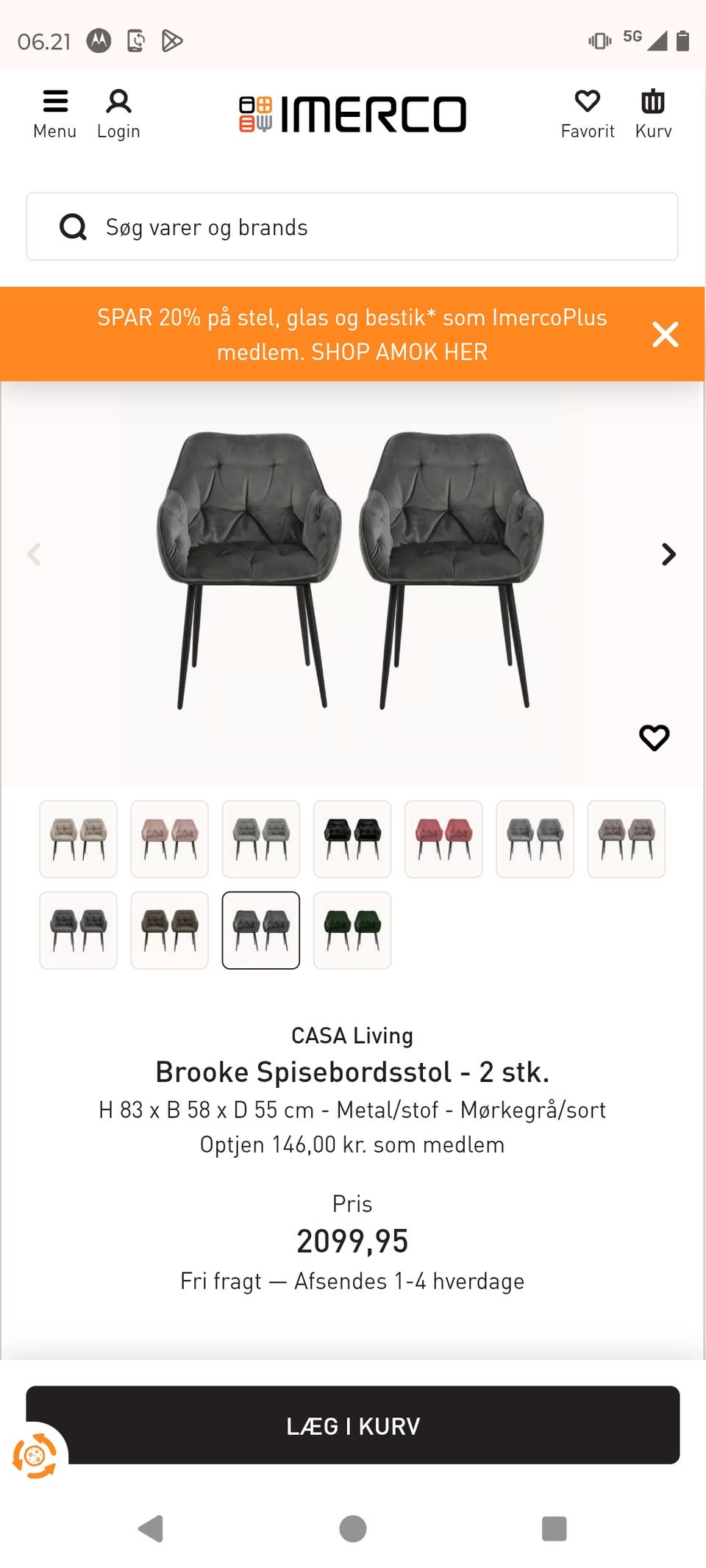The image size is (706, 1568).
Task: Open CASA Living brand name
Action: pos(352,1035)
